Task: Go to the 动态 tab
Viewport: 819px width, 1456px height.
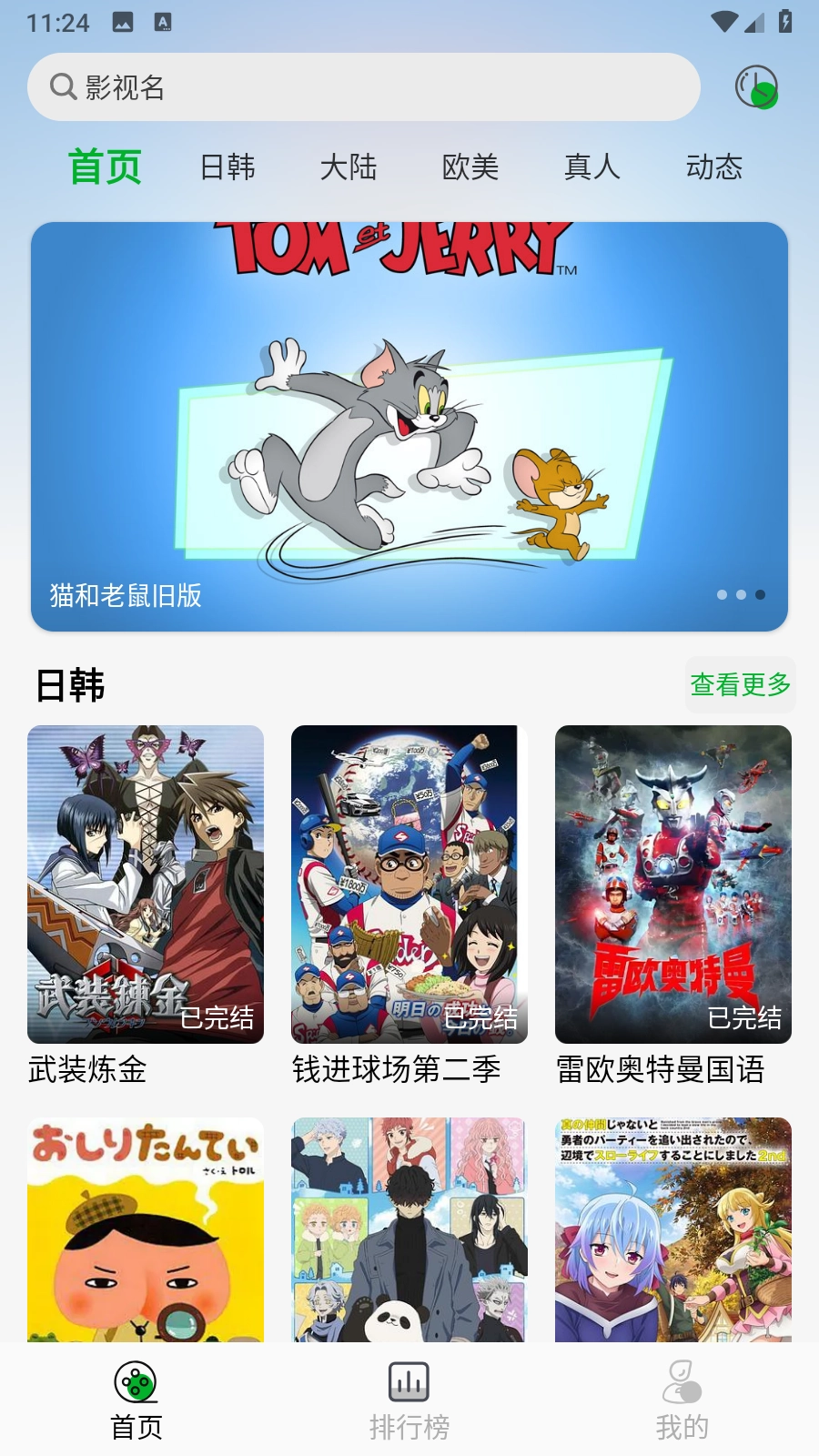Action: click(714, 167)
